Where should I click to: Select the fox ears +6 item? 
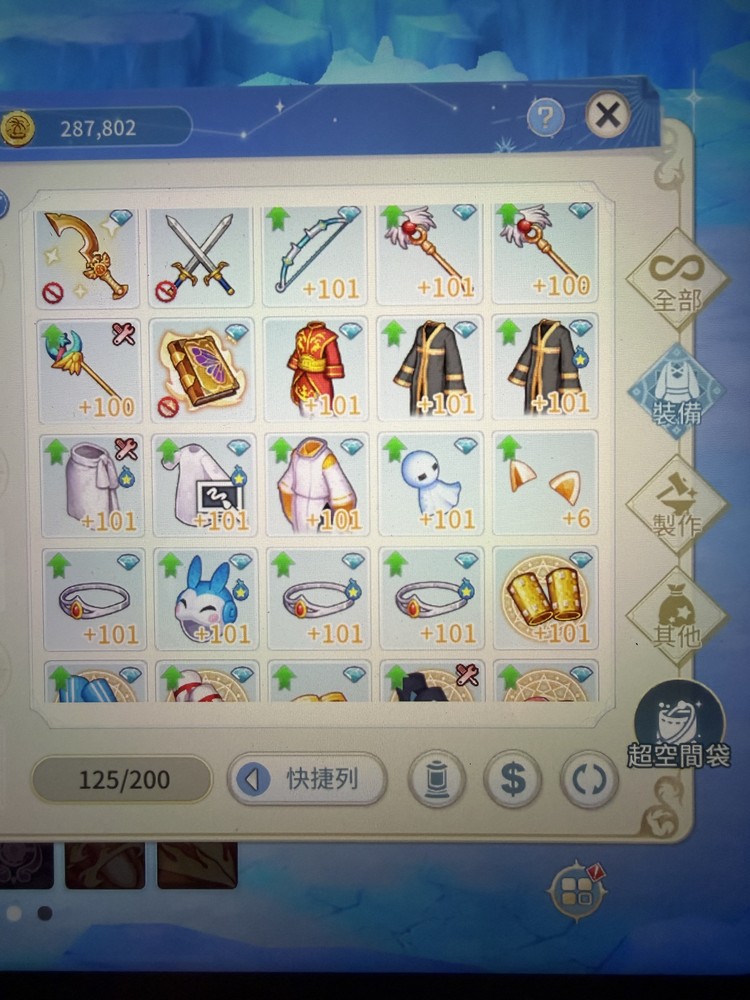tap(544, 482)
